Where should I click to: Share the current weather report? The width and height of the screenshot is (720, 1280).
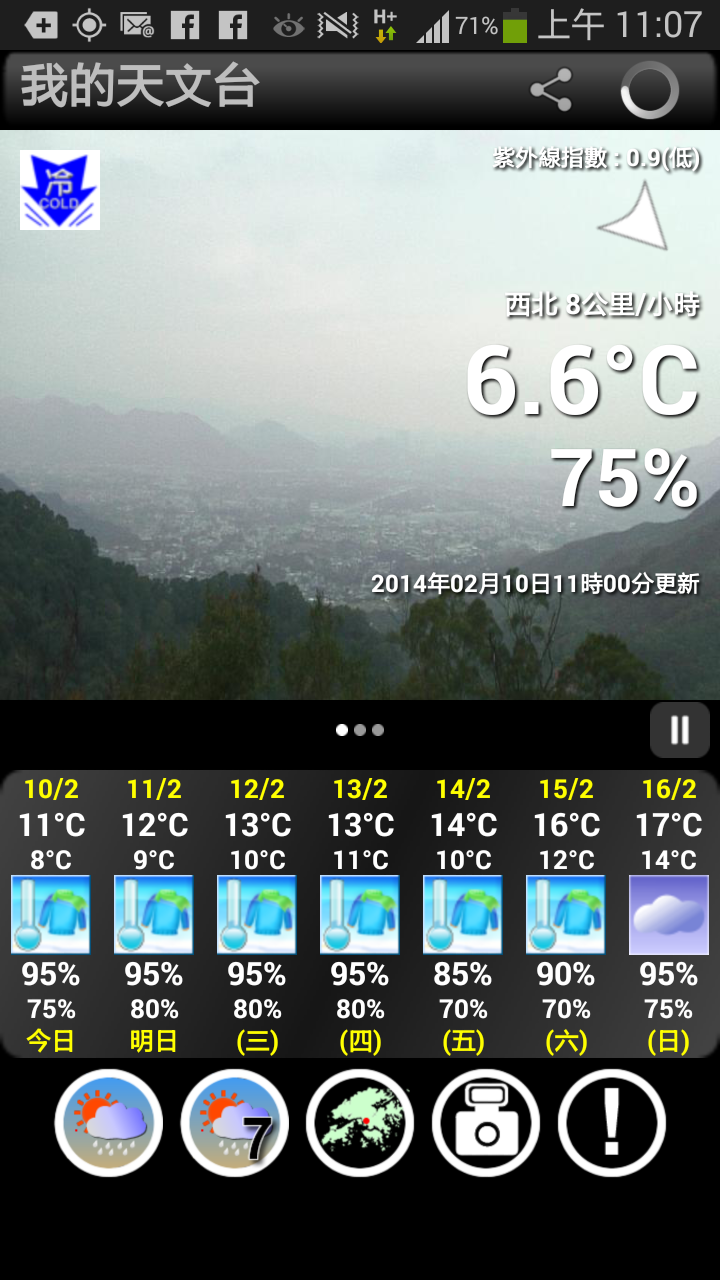coord(551,90)
